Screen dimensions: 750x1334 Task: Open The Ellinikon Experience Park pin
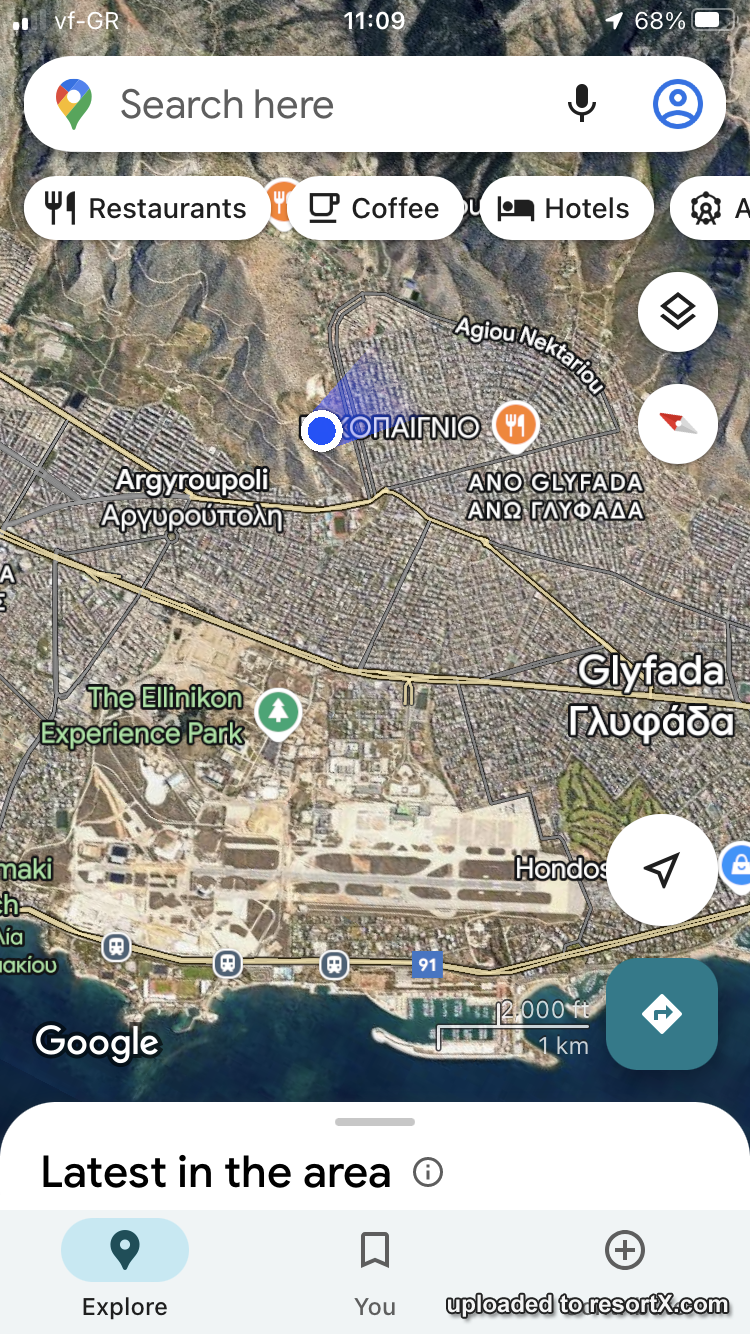278,713
